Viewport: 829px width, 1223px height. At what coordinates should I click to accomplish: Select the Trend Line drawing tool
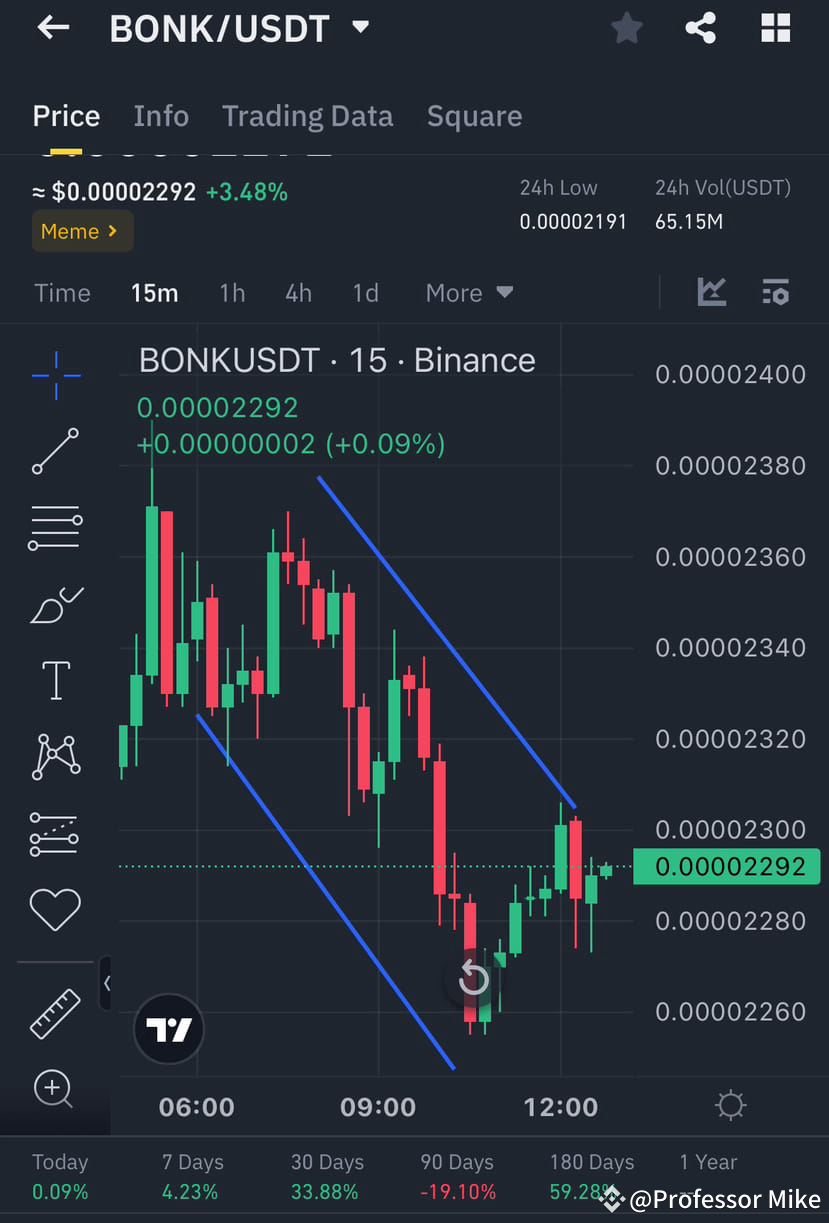pyautogui.click(x=55, y=451)
